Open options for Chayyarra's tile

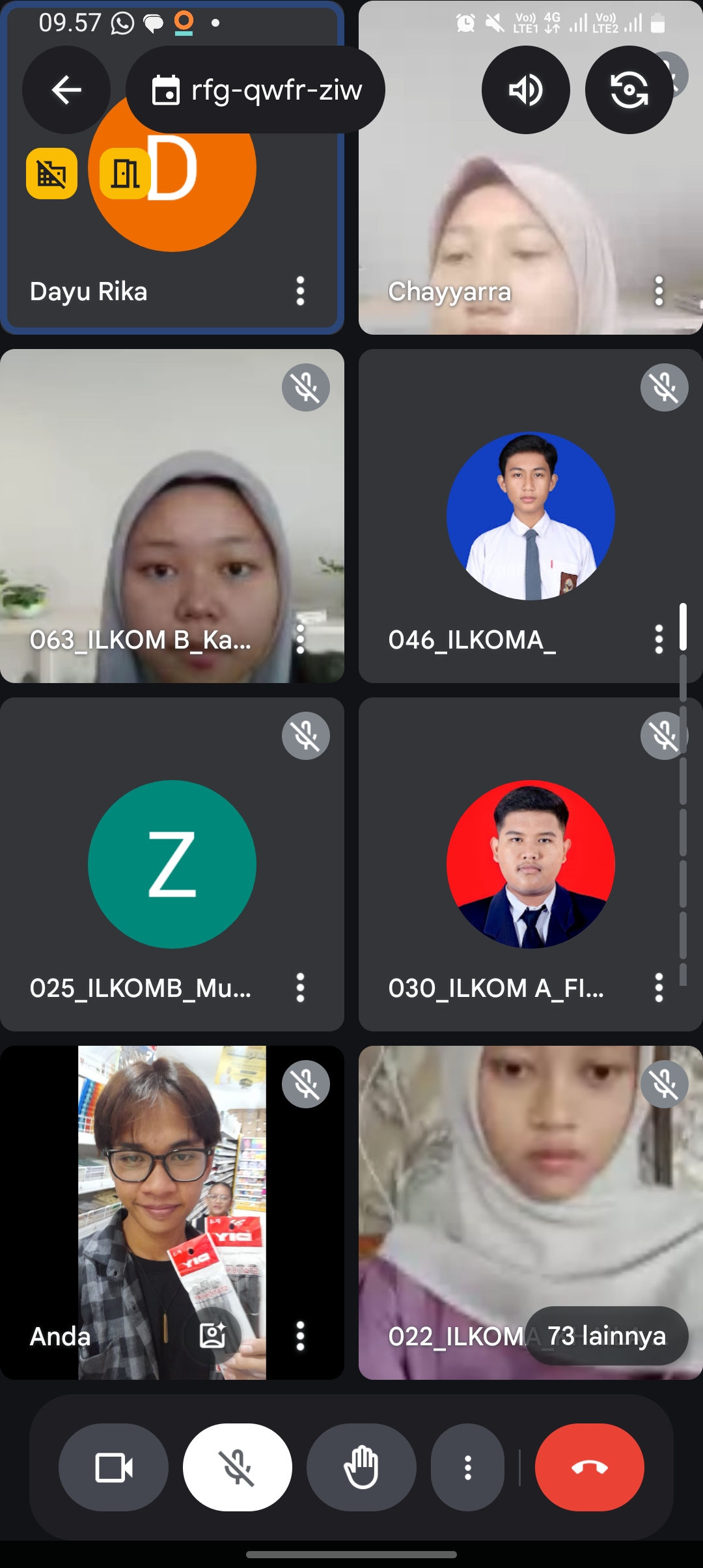[659, 291]
